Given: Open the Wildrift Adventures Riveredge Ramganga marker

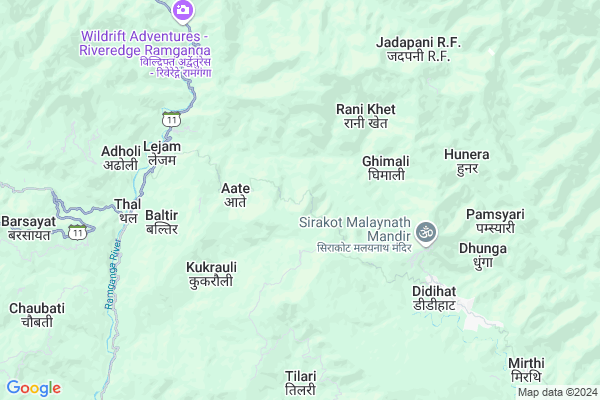Looking at the screenshot, I should [x=182, y=11].
